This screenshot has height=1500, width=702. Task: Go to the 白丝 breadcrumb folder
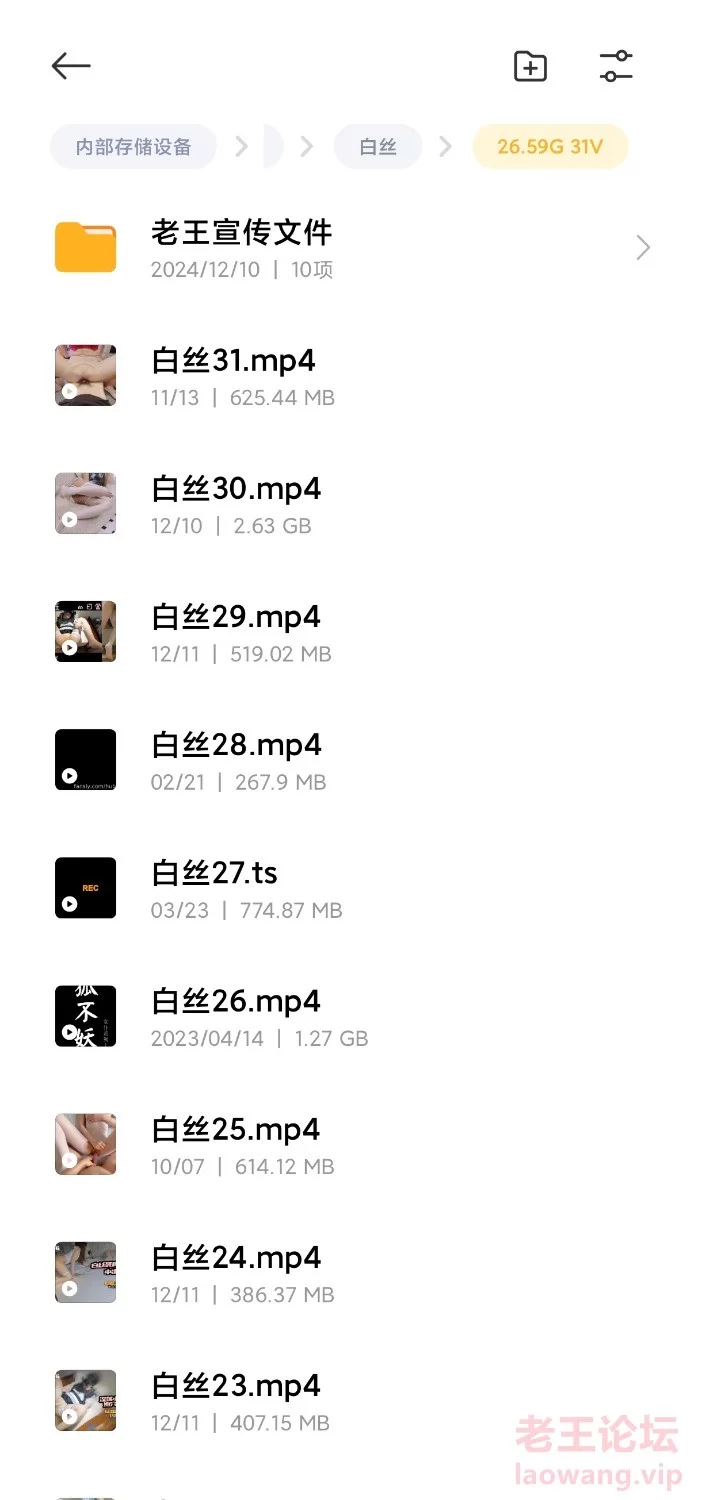pos(378,147)
